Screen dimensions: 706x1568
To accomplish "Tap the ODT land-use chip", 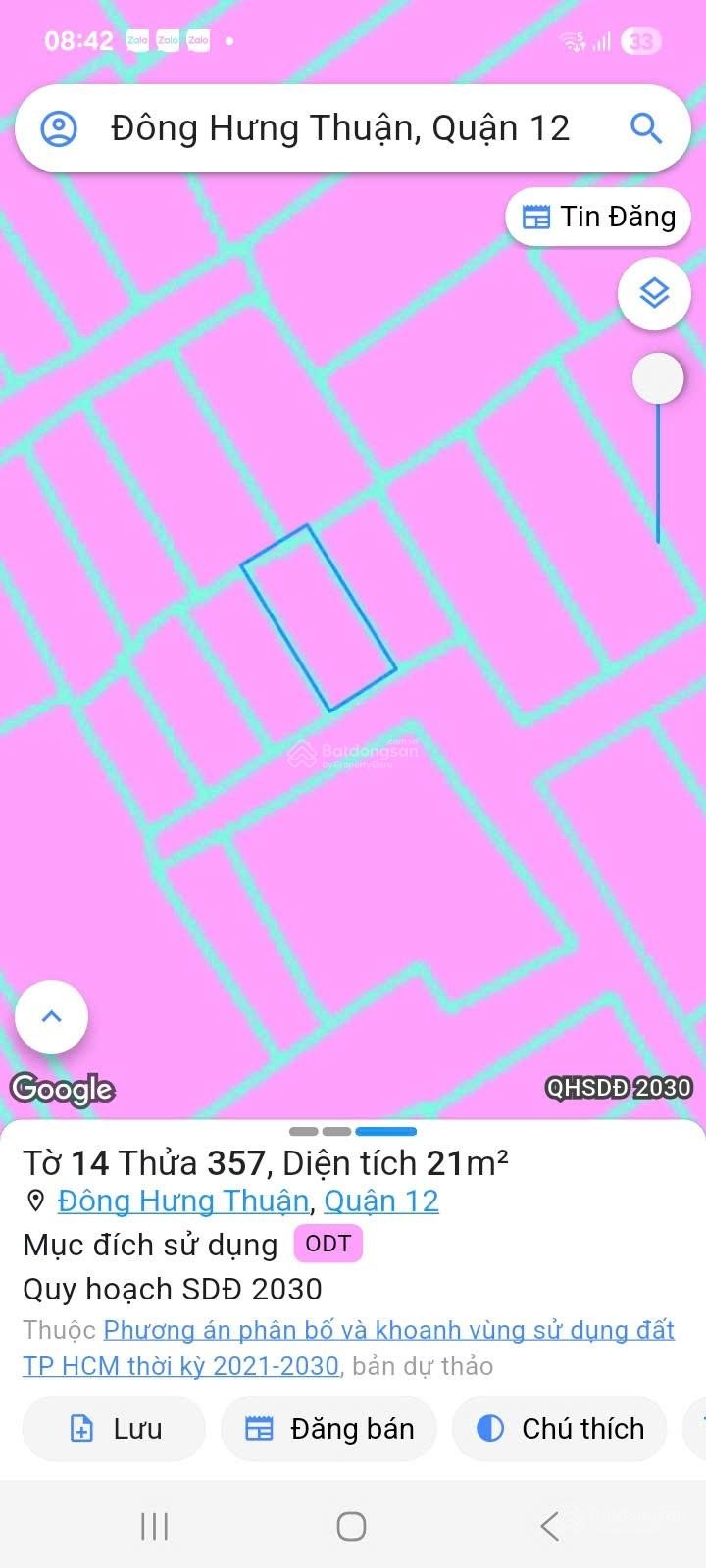I will pyautogui.click(x=328, y=1245).
